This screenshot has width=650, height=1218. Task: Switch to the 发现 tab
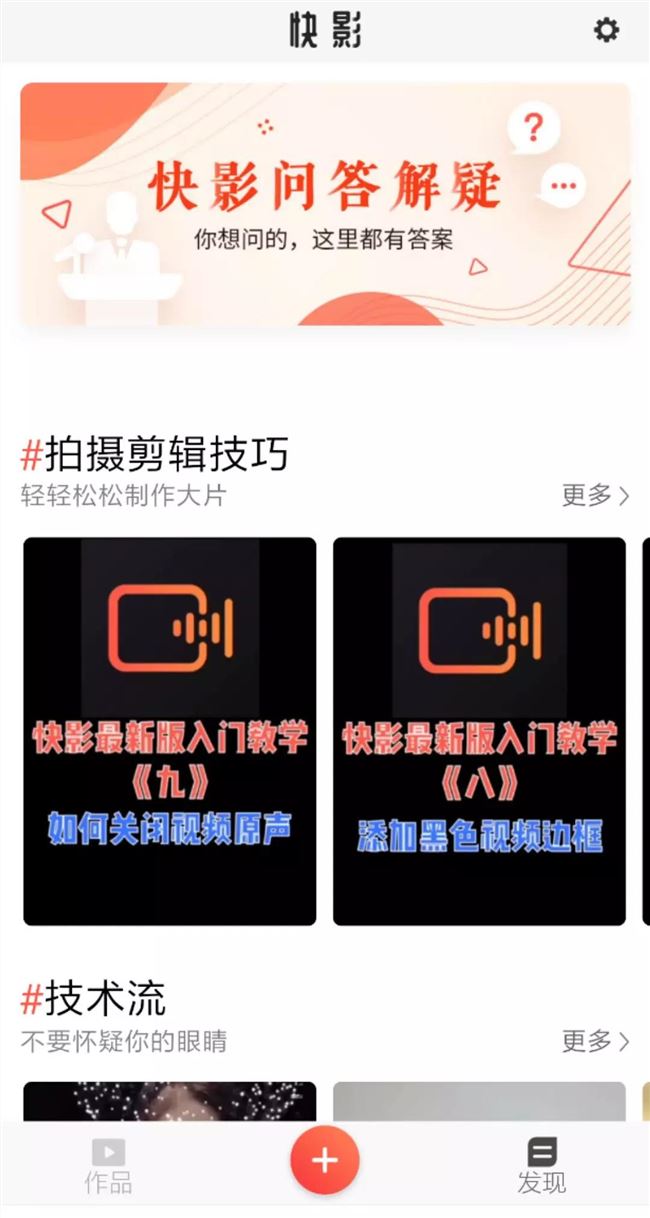(x=541, y=1166)
